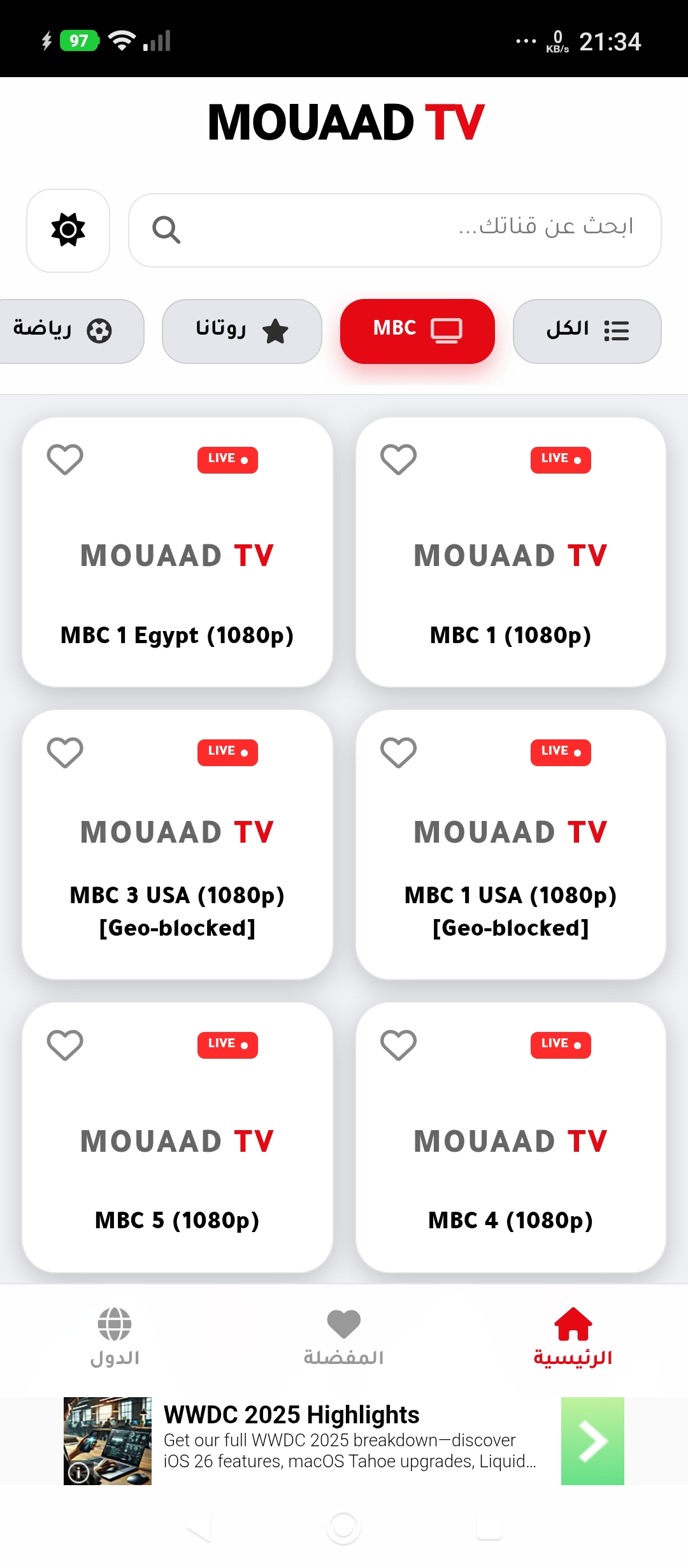This screenshot has height=1568, width=688.
Task: Like the MBC 5 channel heart
Action: (65, 1045)
